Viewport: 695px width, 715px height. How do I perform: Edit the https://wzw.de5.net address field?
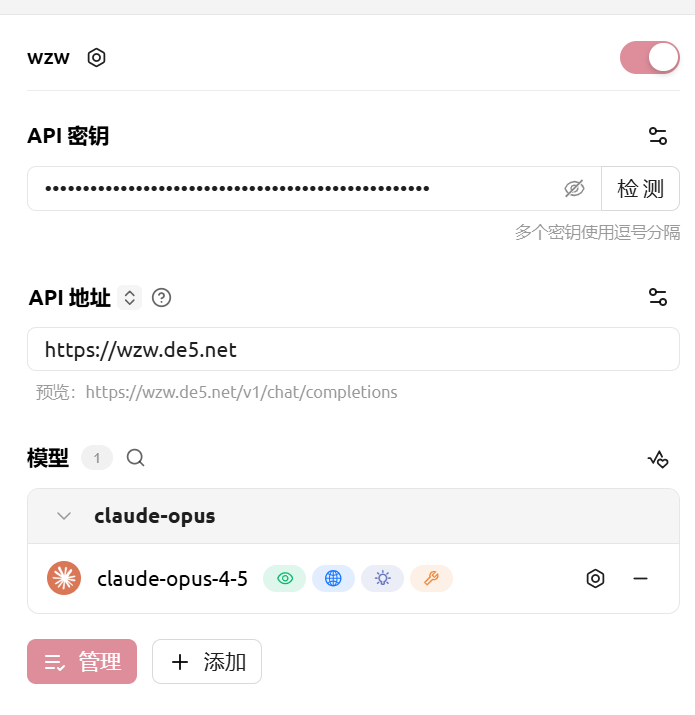pos(353,349)
